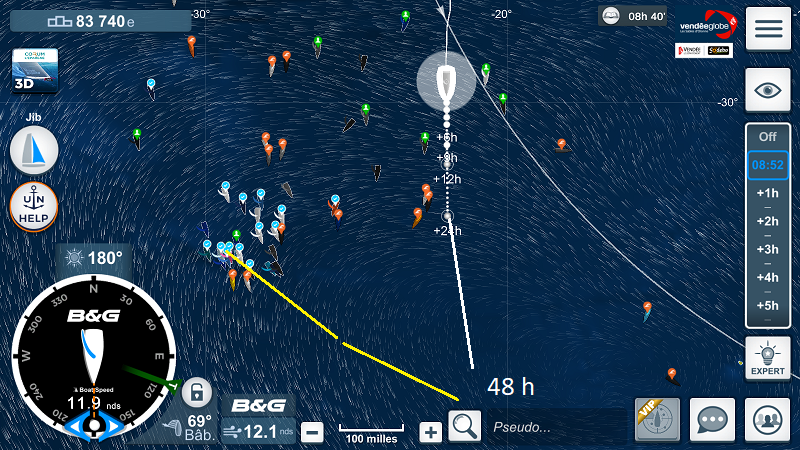This screenshot has height=450, width=800.
Task: Select the +3h forecast step
Action: (x=768, y=249)
